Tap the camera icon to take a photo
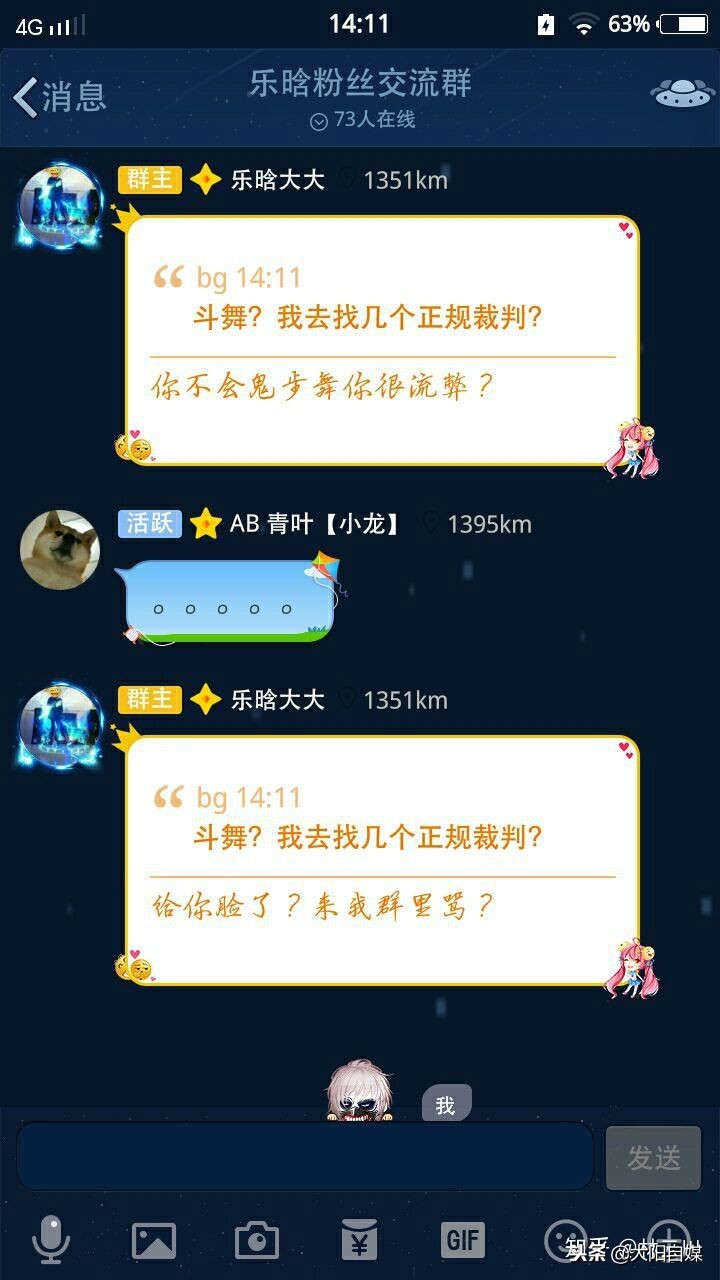Screen dimensions: 720x1280 pos(255,1240)
